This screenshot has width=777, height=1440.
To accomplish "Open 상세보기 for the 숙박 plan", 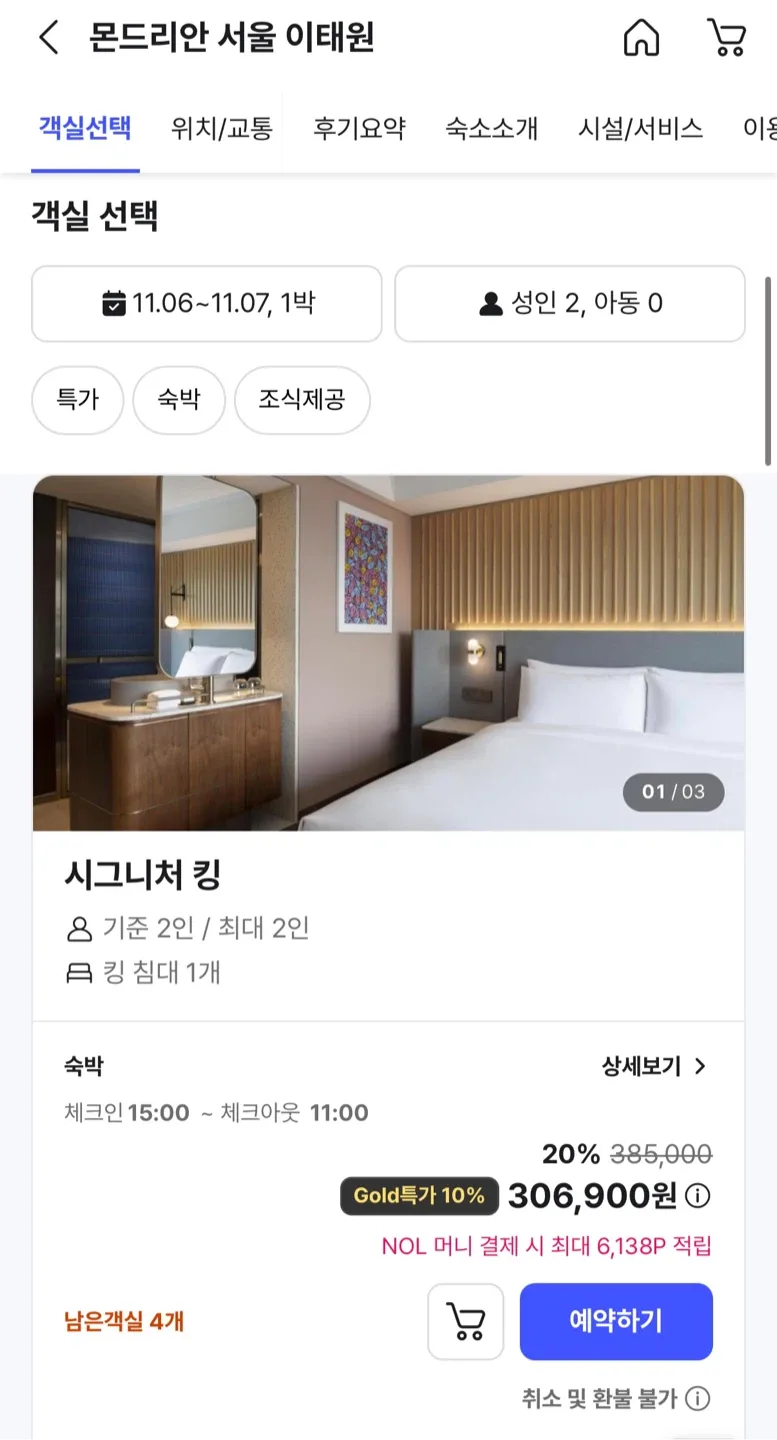I will pos(654,1067).
